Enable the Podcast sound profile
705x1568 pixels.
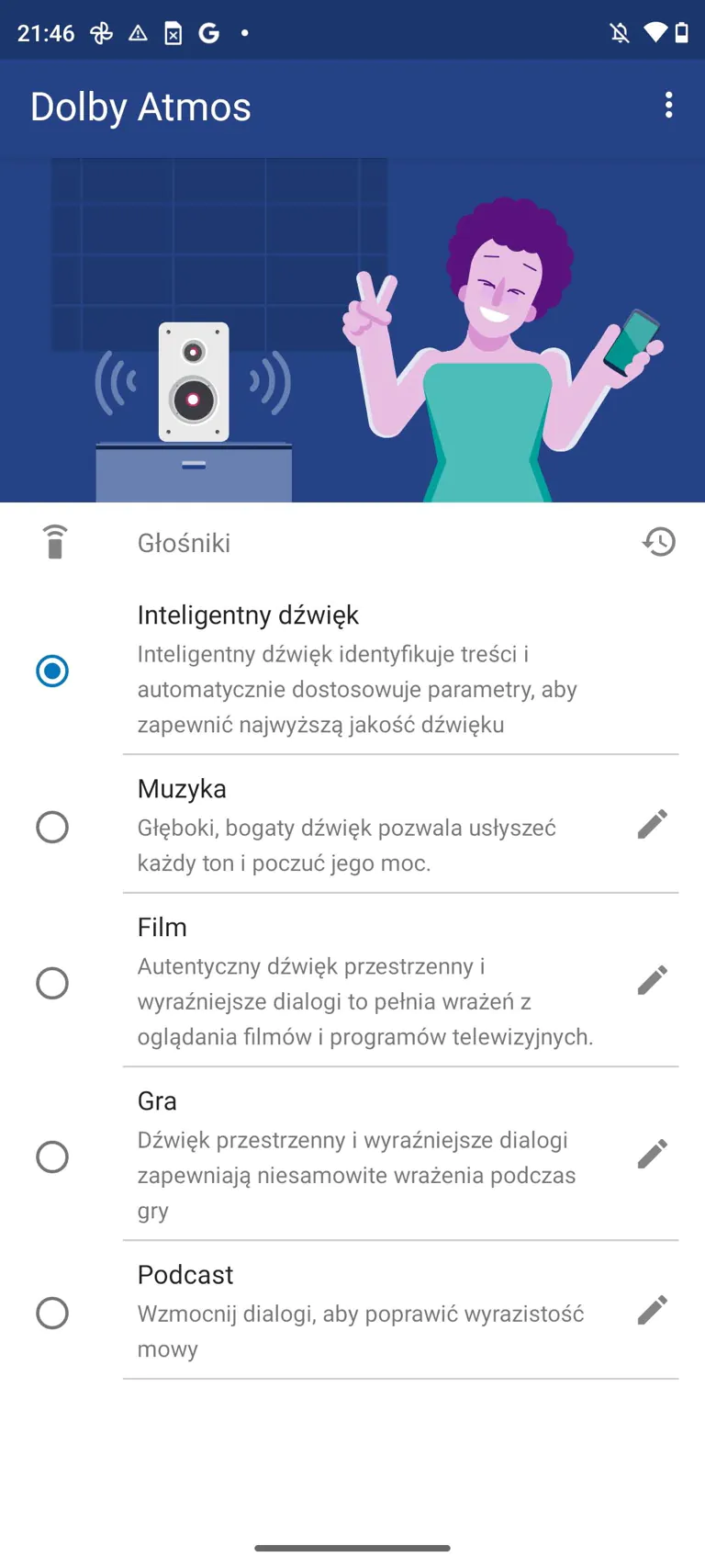pos(52,1313)
